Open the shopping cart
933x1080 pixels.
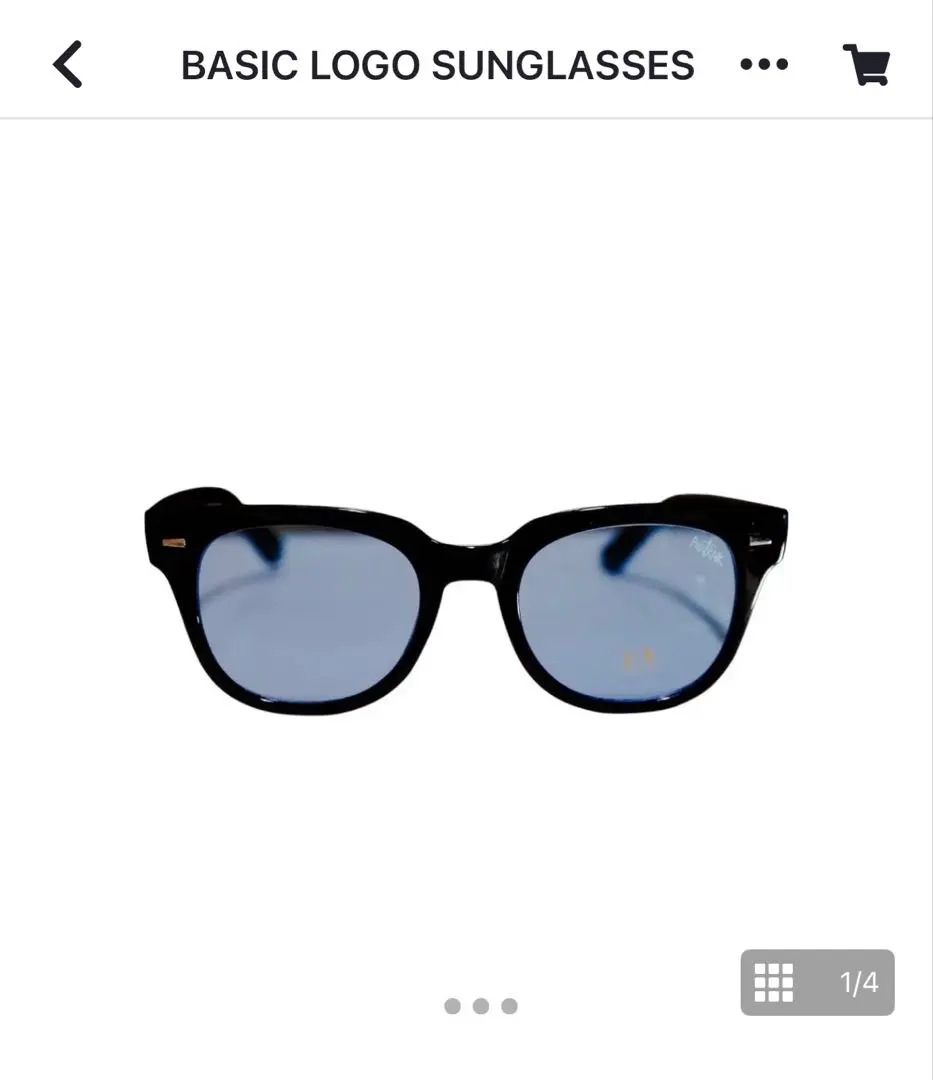pyautogui.click(x=866, y=65)
